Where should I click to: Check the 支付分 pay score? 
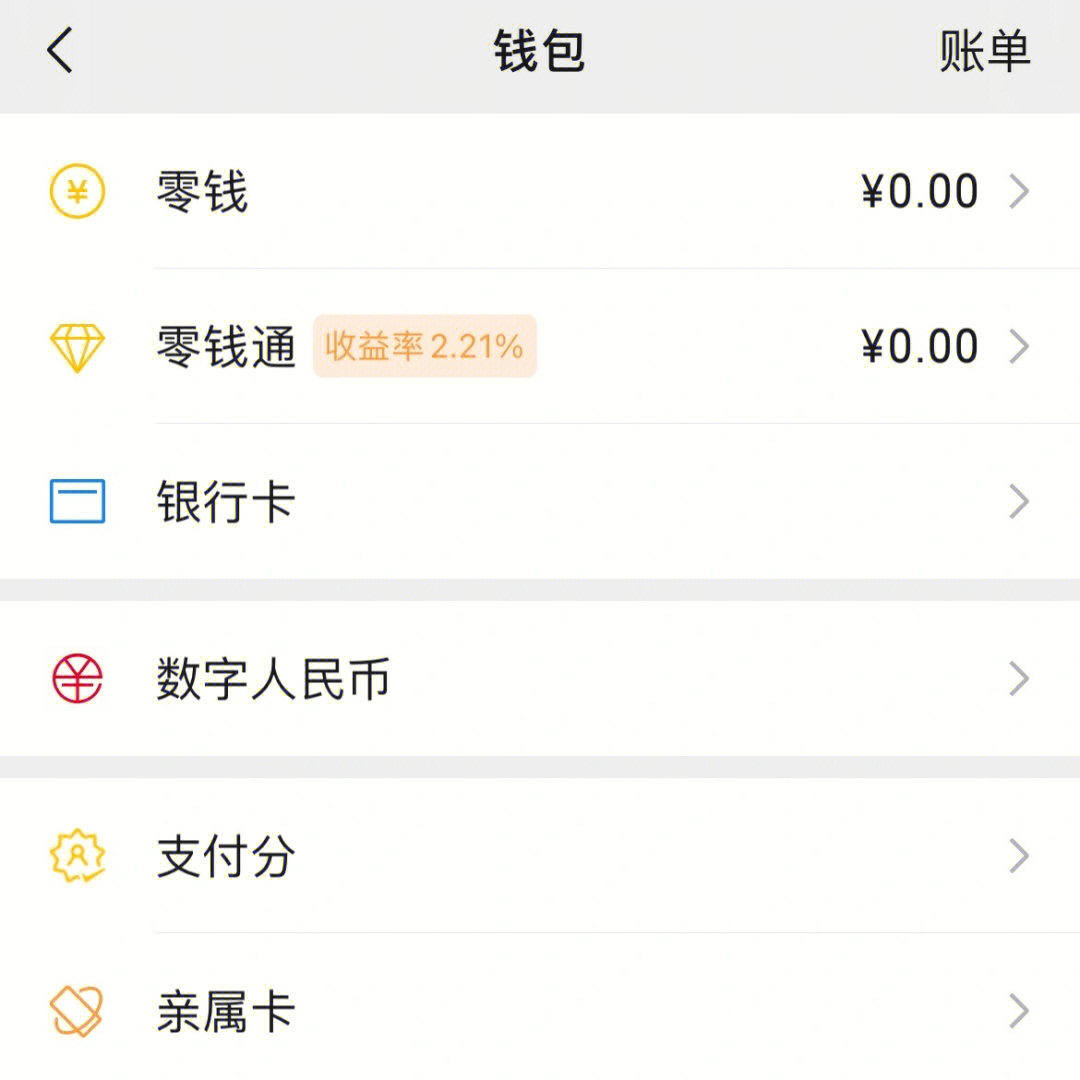pos(540,857)
